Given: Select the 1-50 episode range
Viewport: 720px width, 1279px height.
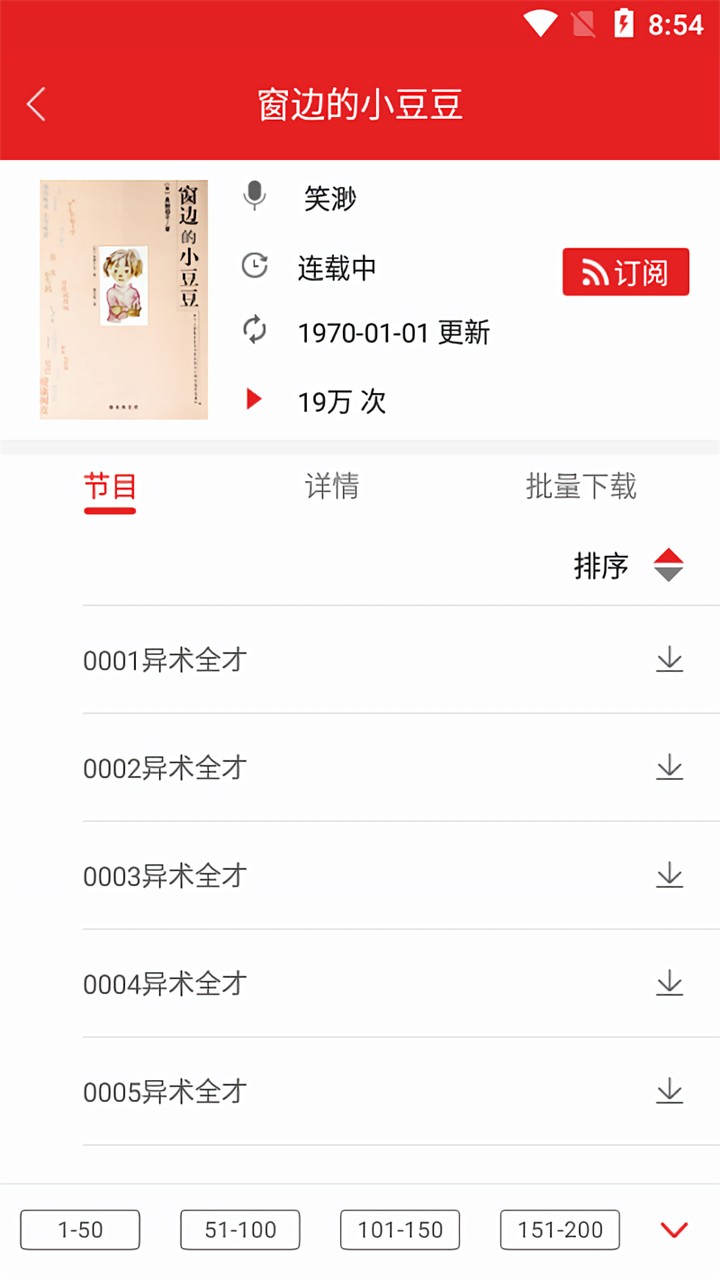Looking at the screenshot, I should click(79, 1230).
